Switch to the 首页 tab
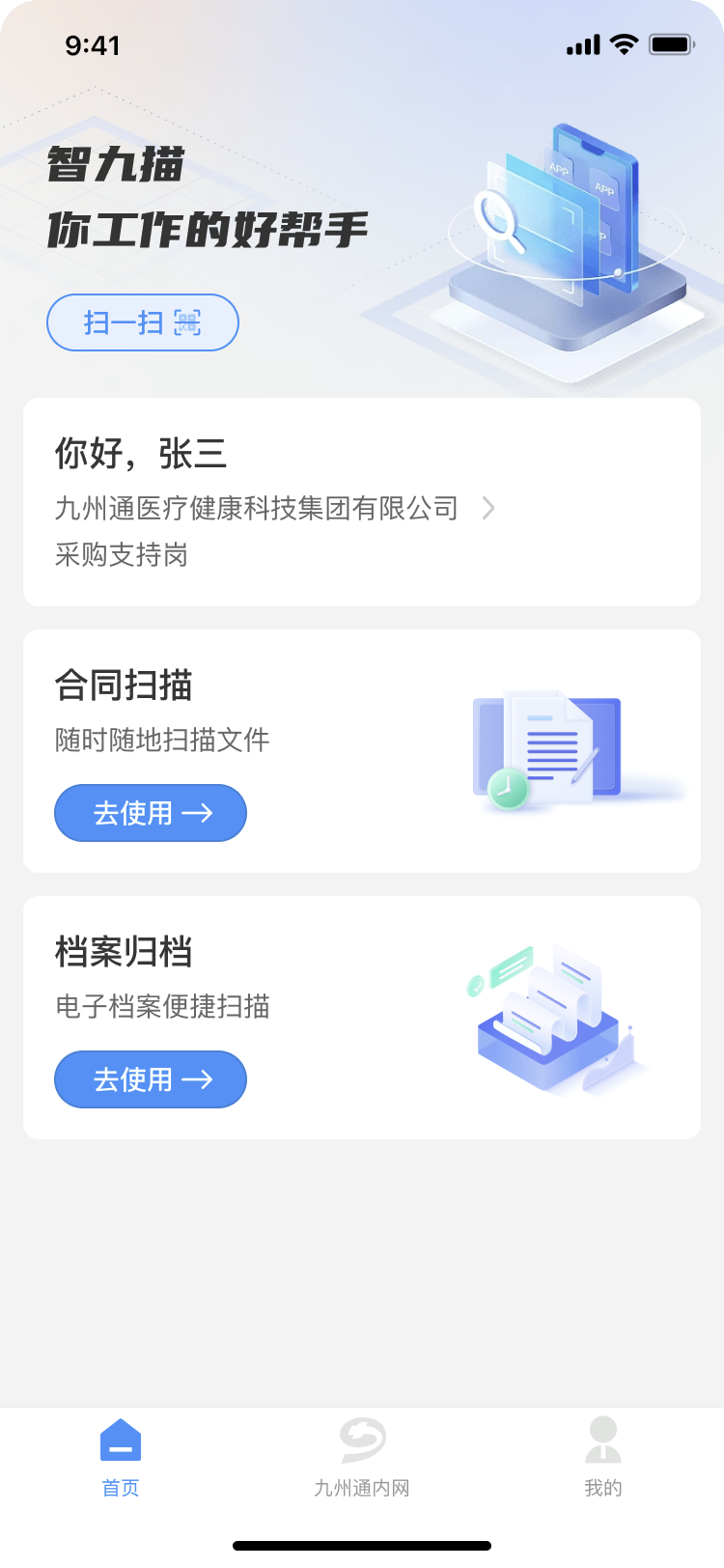 click(121, 1458)
